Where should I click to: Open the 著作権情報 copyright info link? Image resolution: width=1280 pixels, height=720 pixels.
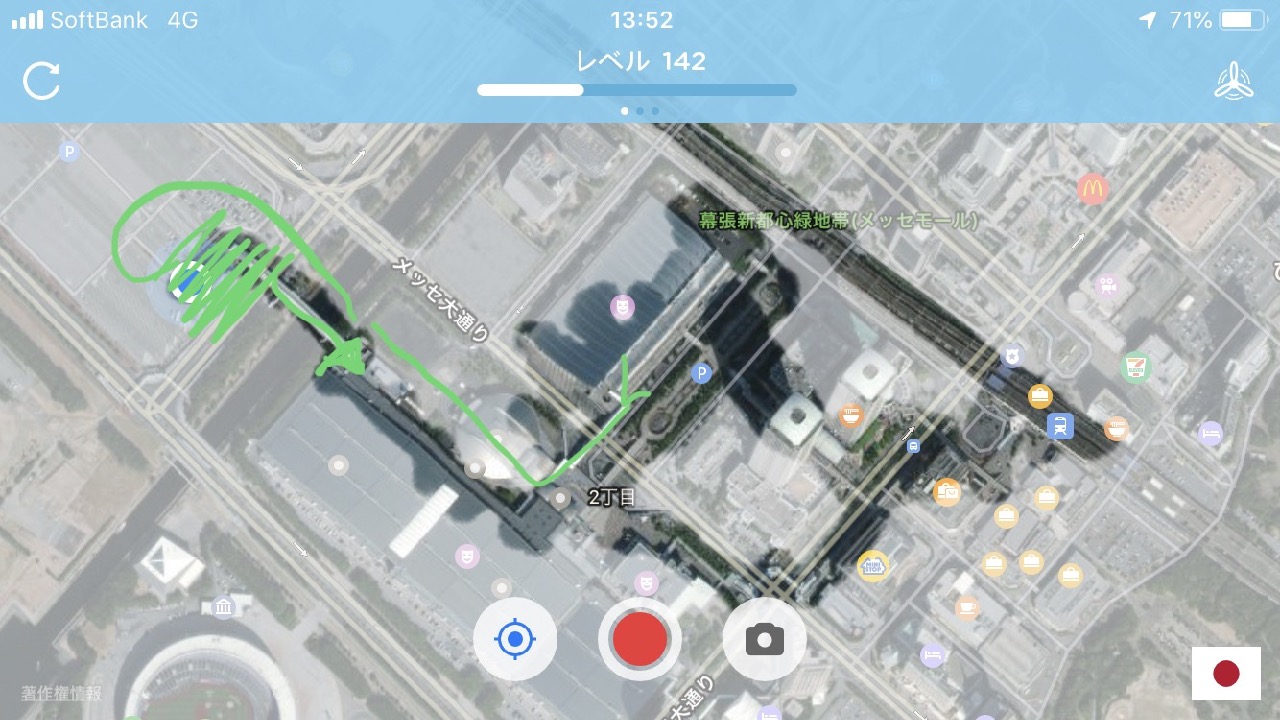tap(62, 693)
